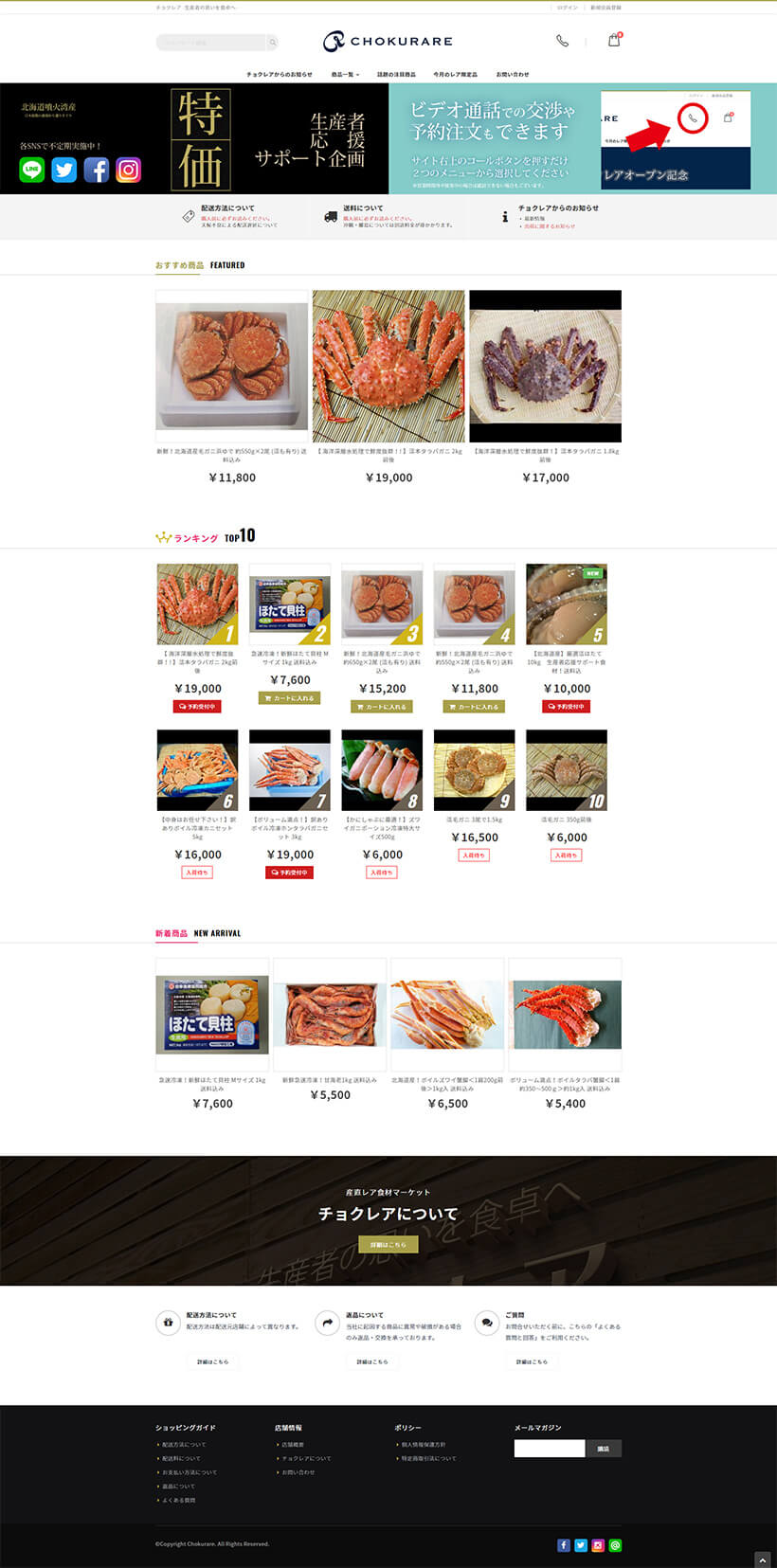
Task: Open チョクレアからのお知らせ in the navigation
Action: (279, 74)
